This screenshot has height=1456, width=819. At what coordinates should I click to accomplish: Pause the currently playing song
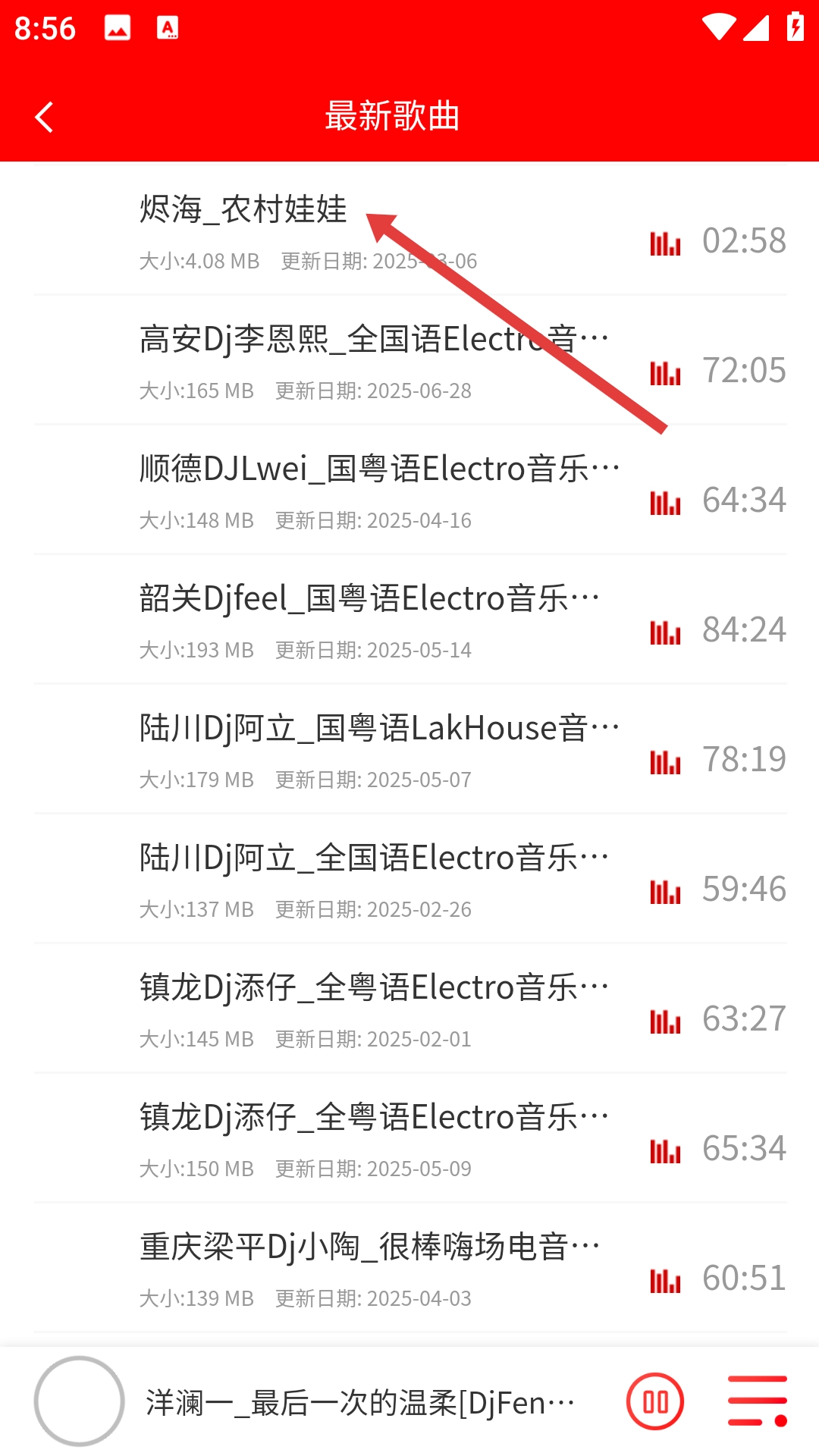click(x=655, y=1401)
